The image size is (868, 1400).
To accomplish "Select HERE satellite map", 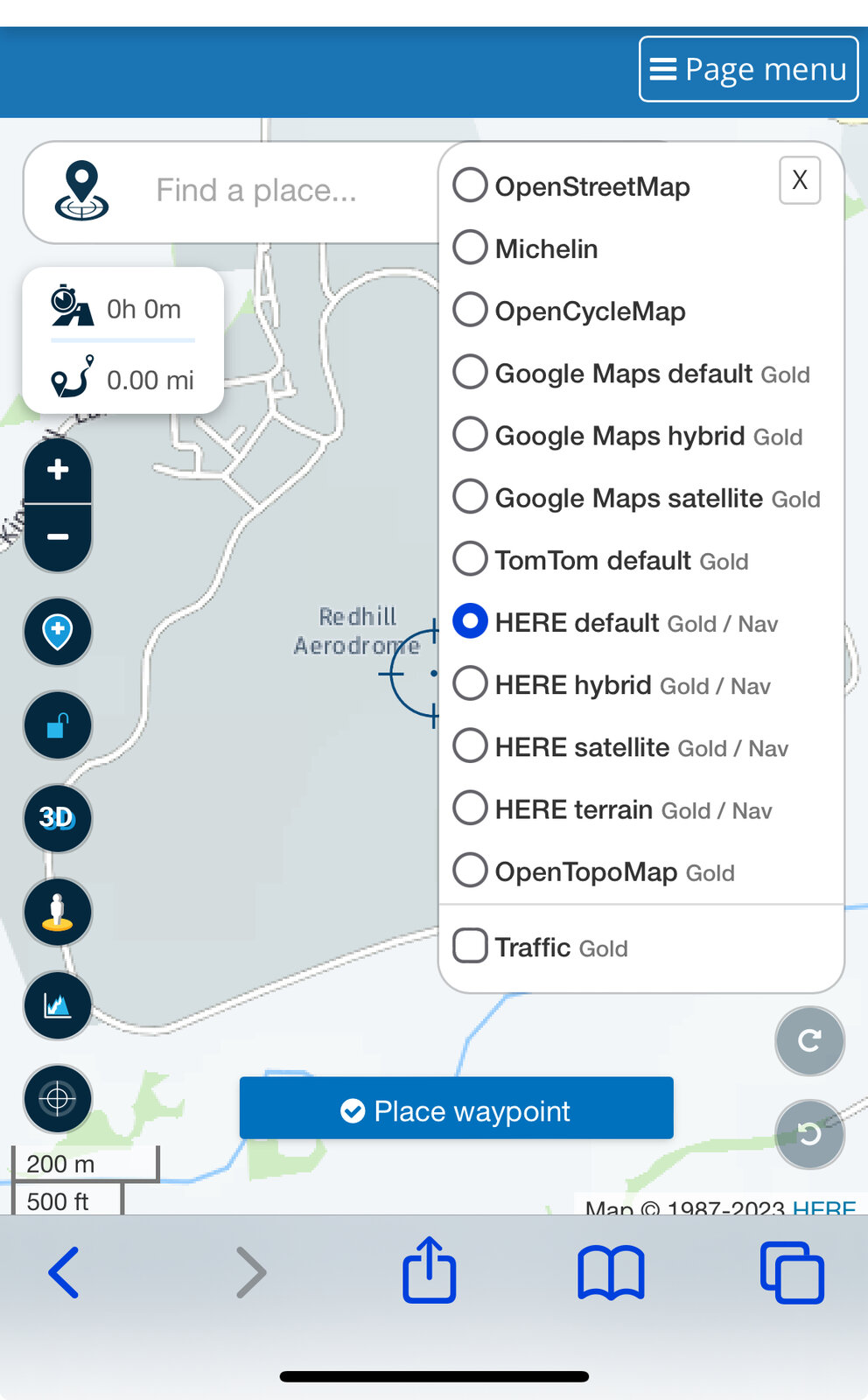I will pos(471,746).
